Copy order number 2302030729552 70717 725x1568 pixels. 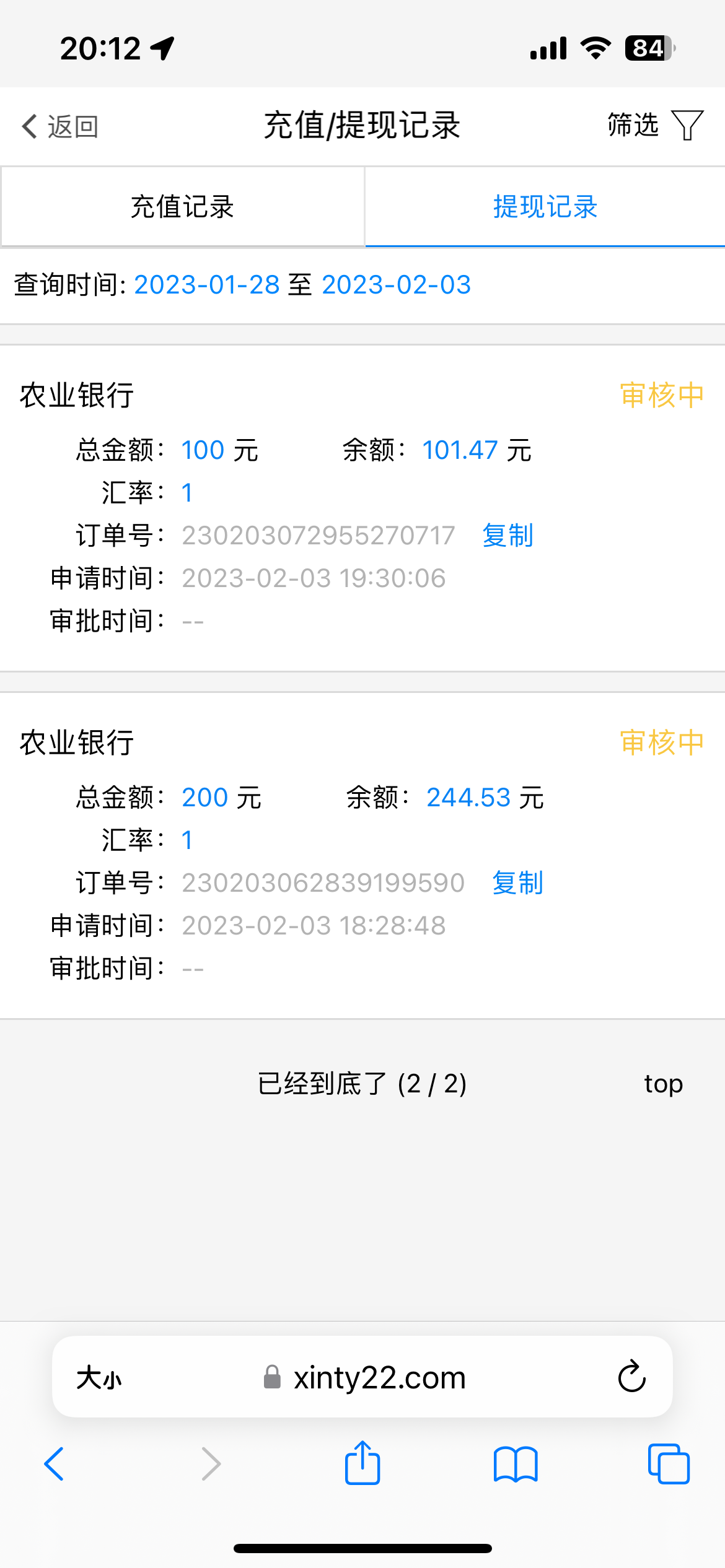(507, 536)
